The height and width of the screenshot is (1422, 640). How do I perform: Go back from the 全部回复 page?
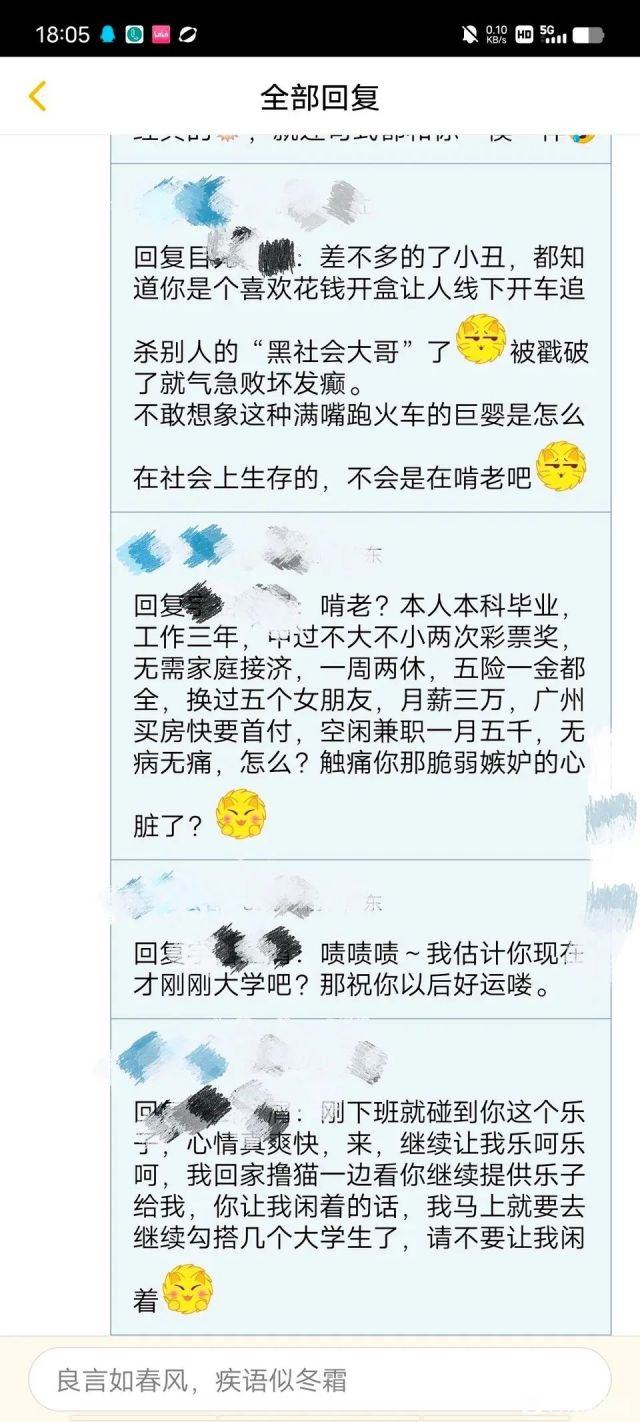pyautogui.click(x=37, y=97)
